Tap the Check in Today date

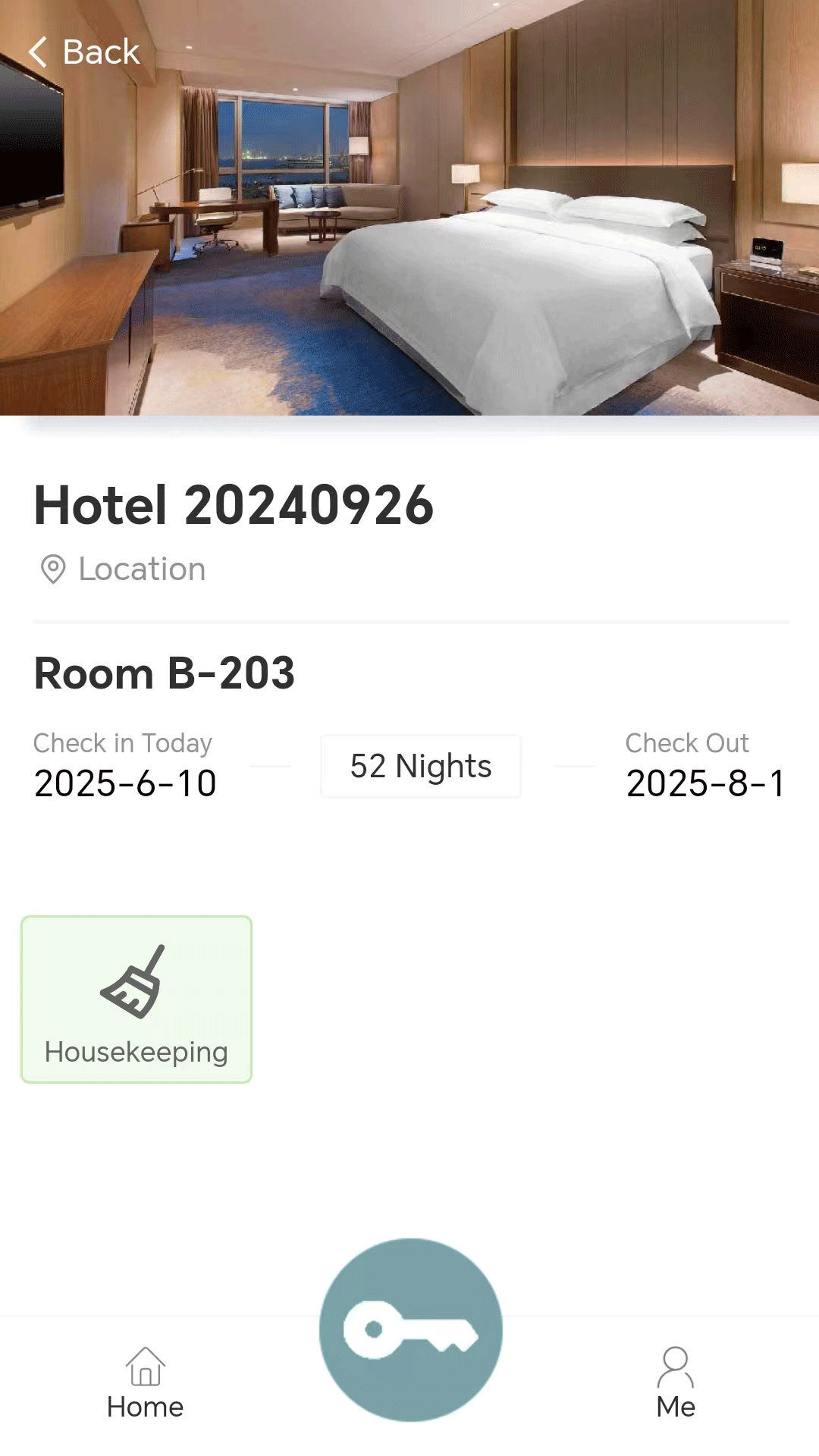click(x=123, y=744)
